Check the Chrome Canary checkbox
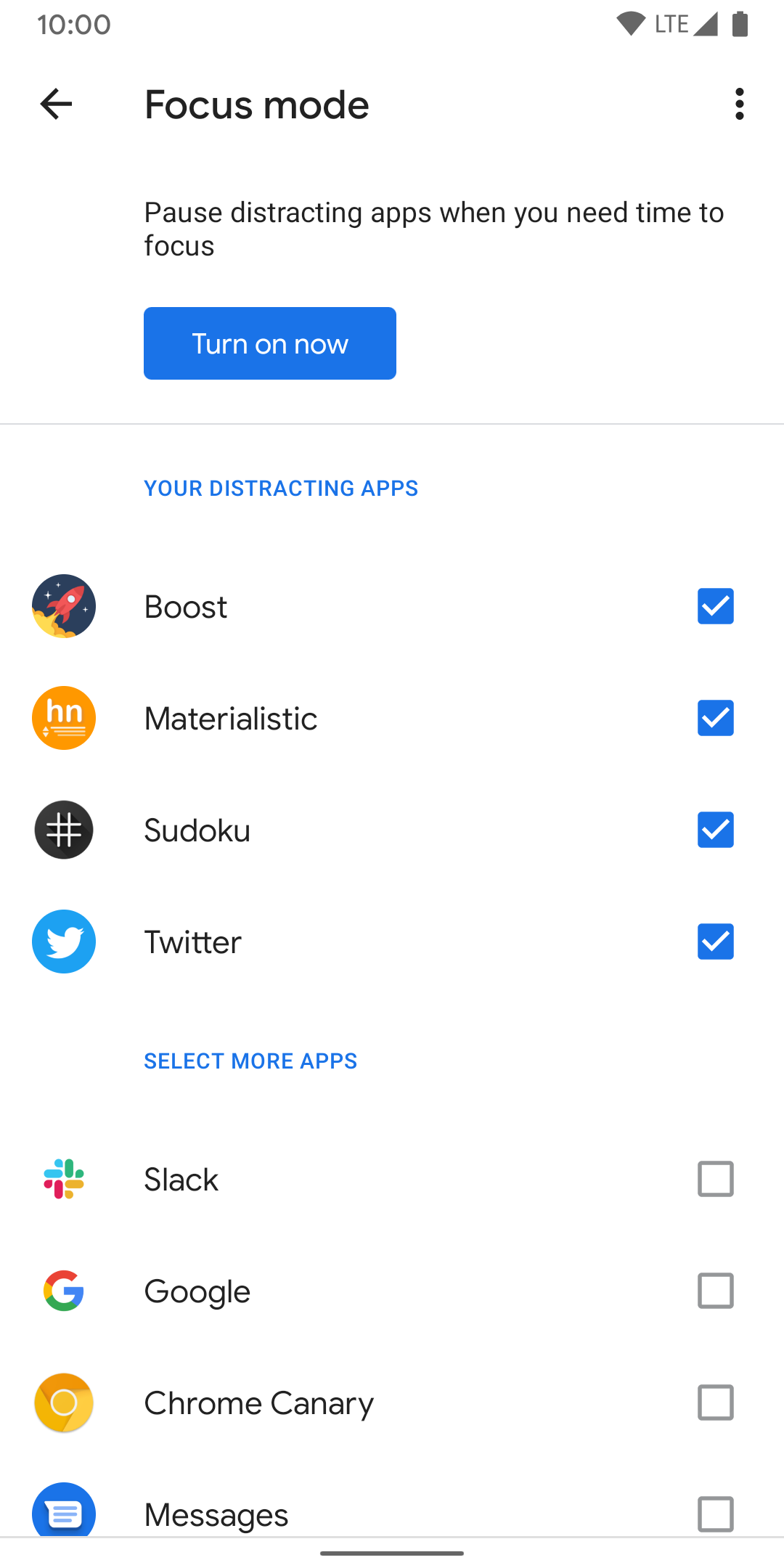Viewport: 784px width, 1568px height. coord(715,1402)
